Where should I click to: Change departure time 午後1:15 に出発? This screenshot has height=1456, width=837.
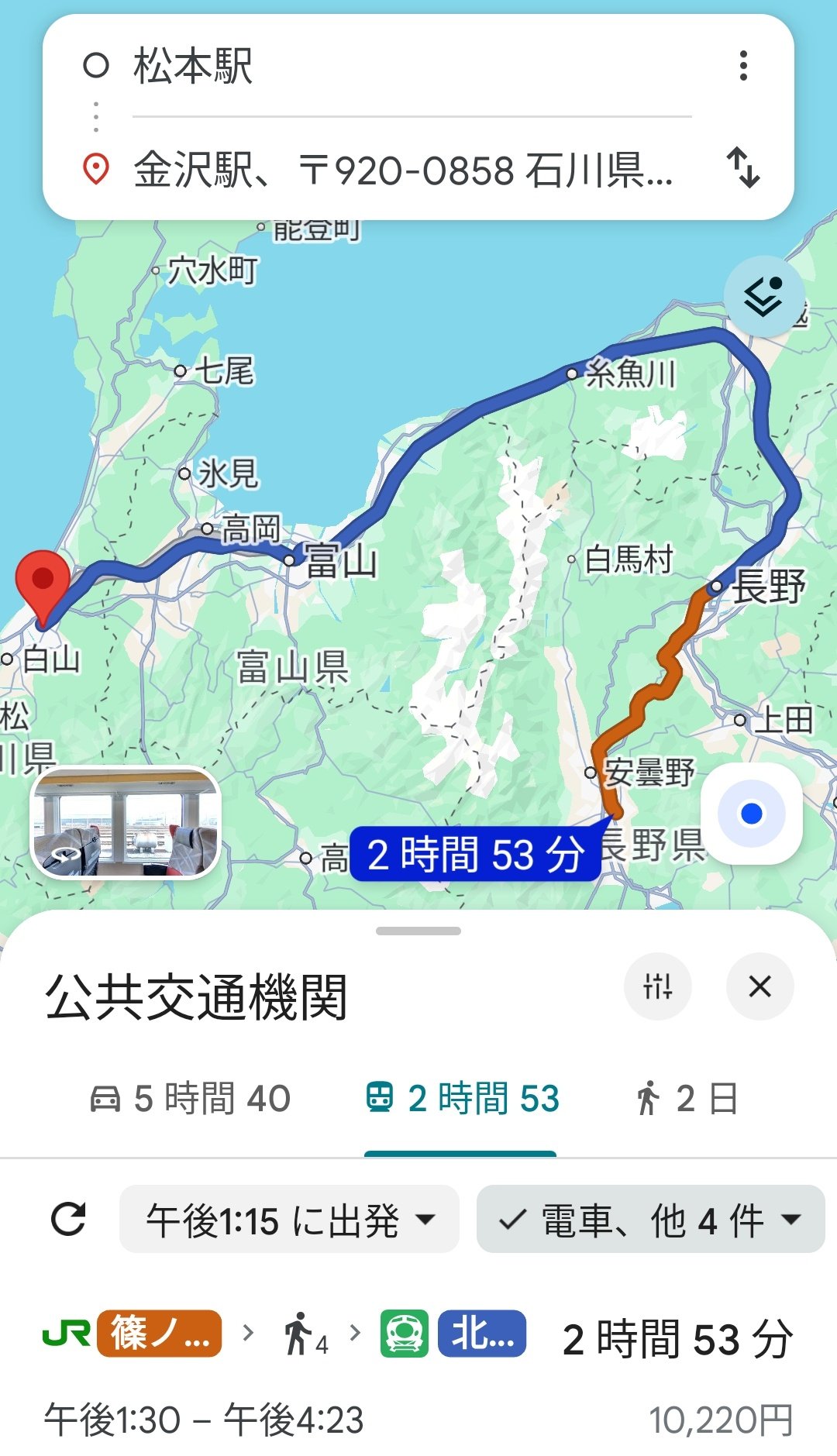(289, 1220)
